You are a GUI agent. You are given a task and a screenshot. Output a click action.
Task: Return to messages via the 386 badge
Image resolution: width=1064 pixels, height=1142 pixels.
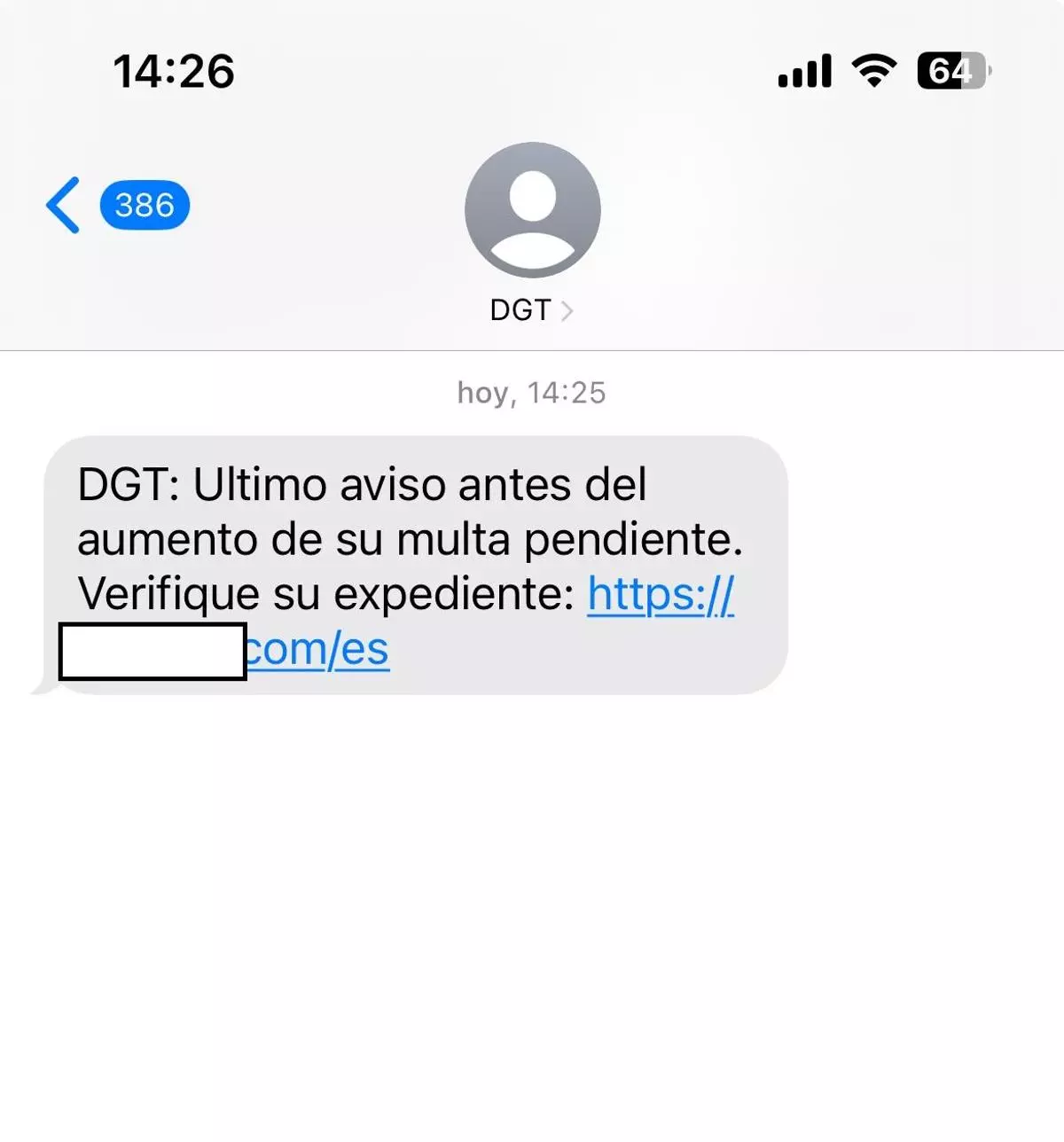point(144,205)
